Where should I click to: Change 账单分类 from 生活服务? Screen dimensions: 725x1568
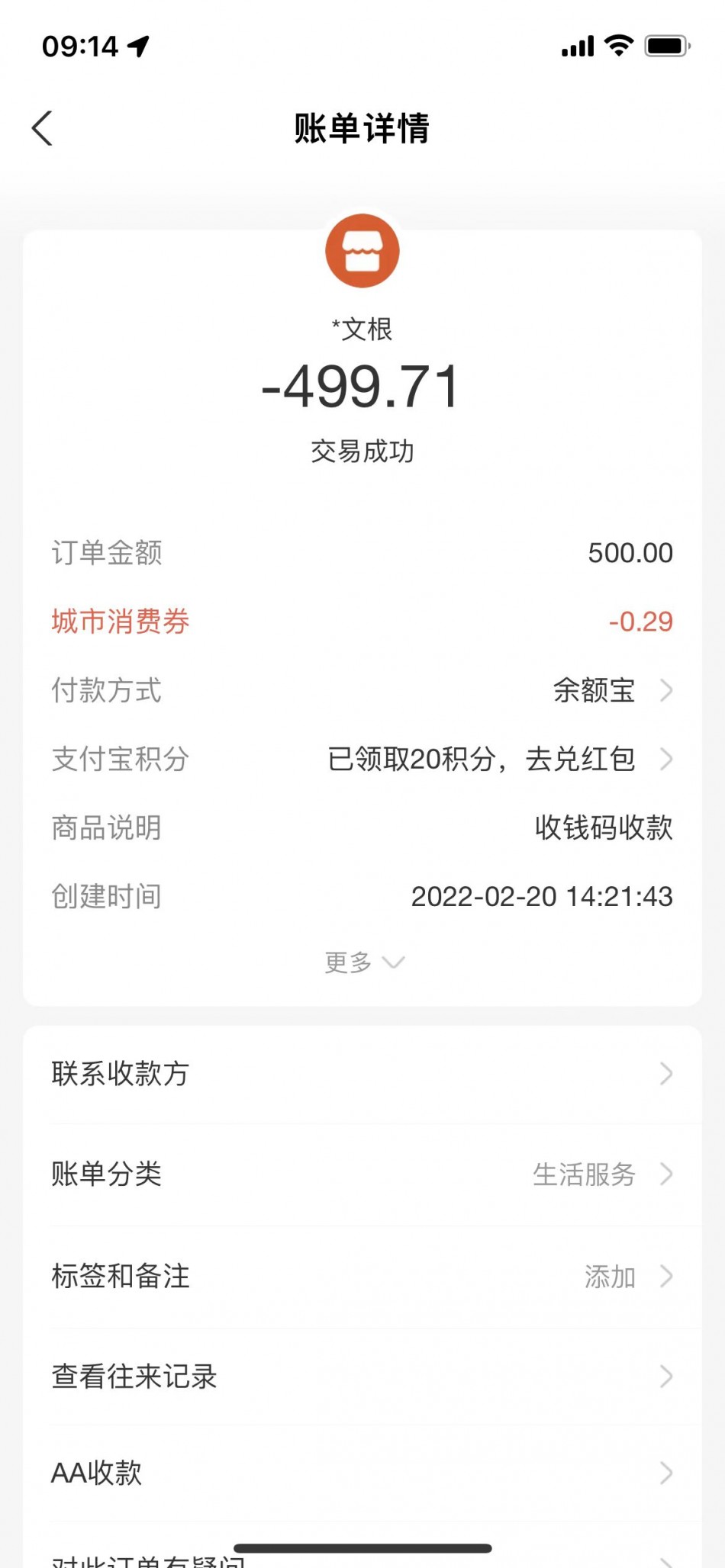coord(362,1174)
